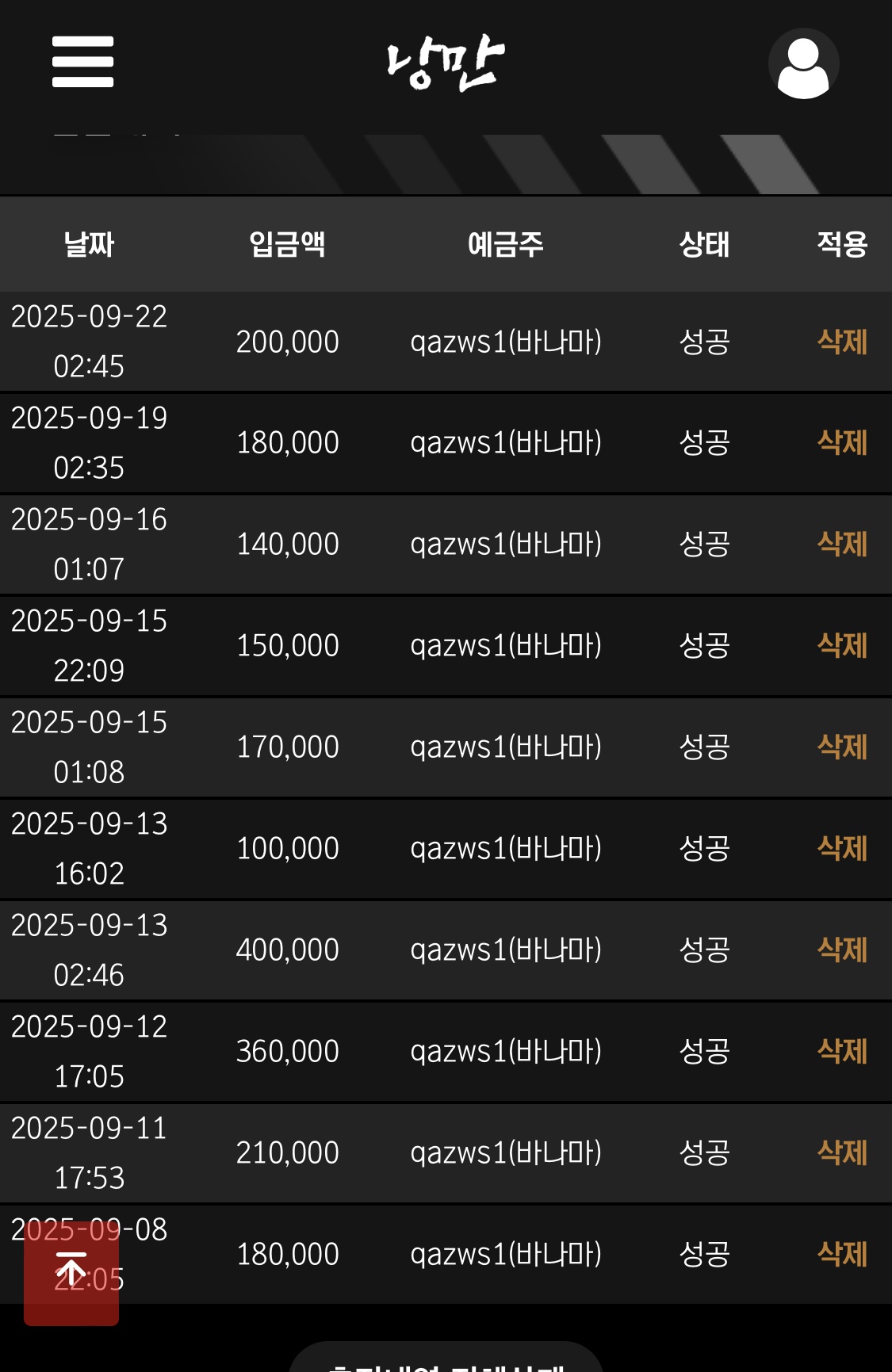Delete the 2025-09-08 22:05 deposit record
Image resolution: width=892 pixels, height=1372 pixels.
(842, 1255)
